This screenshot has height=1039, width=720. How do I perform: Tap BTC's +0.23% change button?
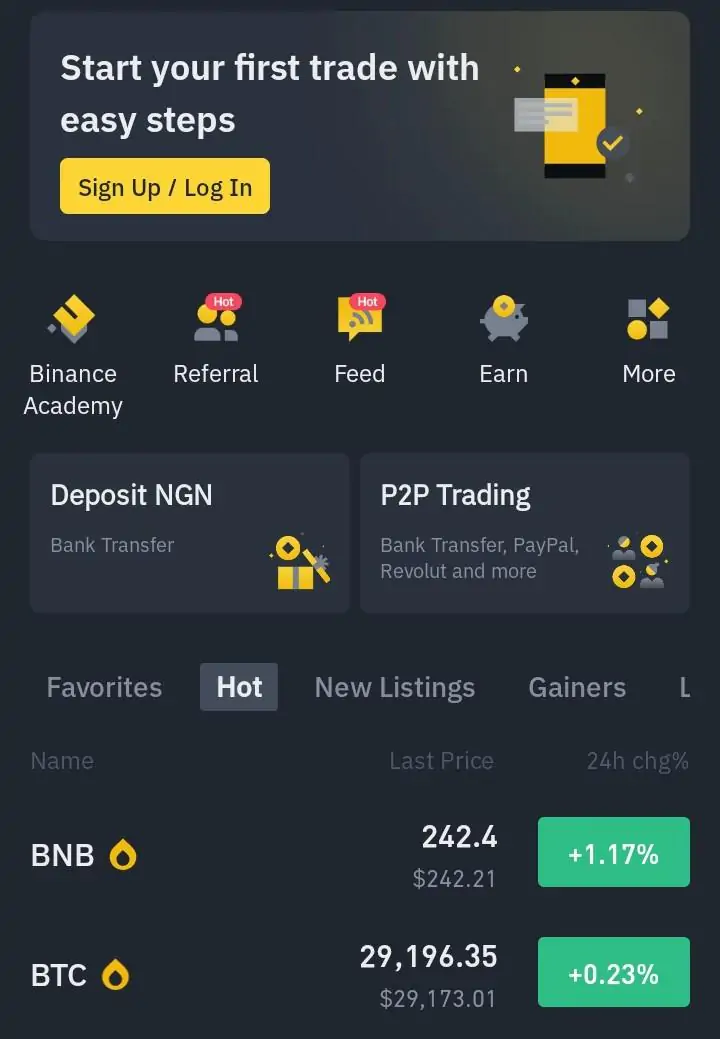point(613,973)
